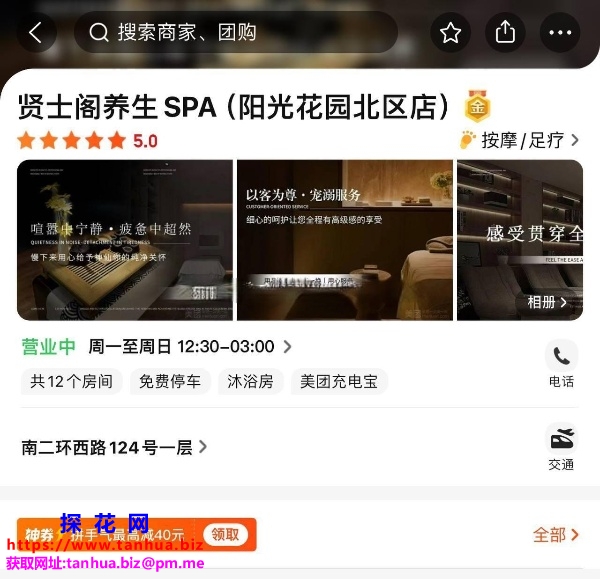Favorite this shop with the star icon
Screen dimensions: 600x579
tap(450, 33)
